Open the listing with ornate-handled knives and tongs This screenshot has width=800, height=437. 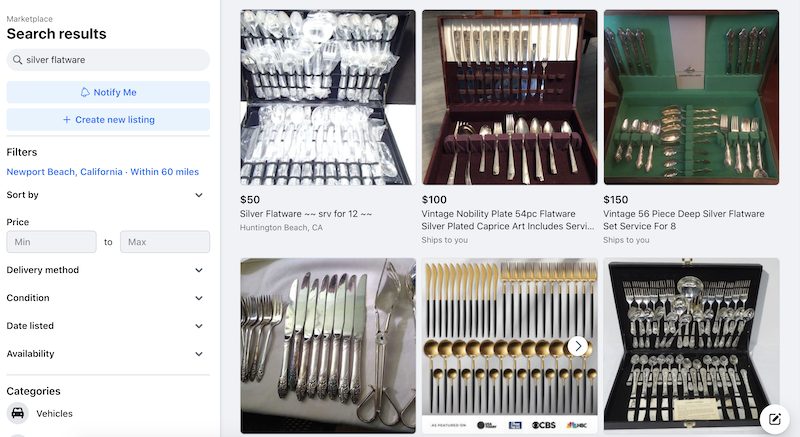[x=328, y=345]
